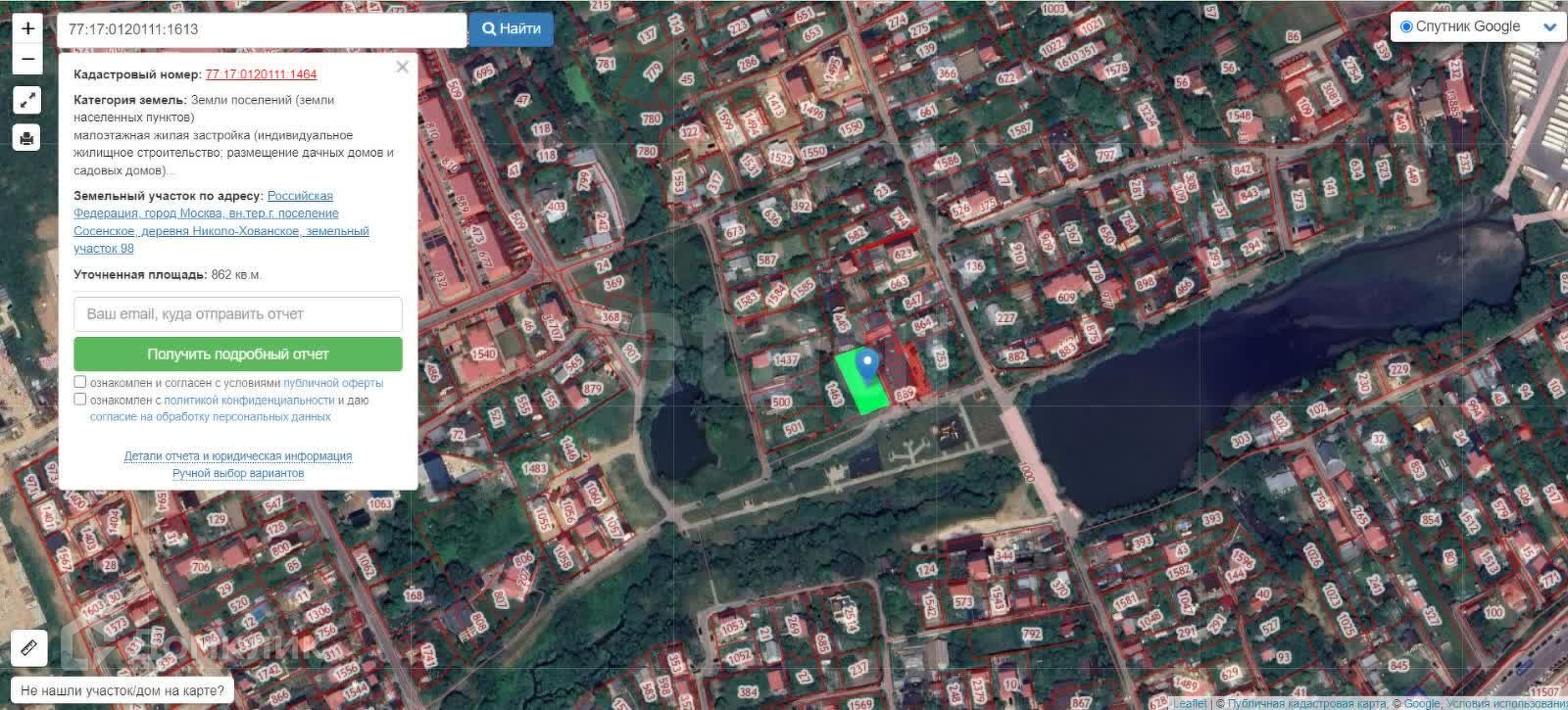Zoom in on the map
Image resolution: width=1568 pixels, height=710 pixels.
[x=27, y=28]
